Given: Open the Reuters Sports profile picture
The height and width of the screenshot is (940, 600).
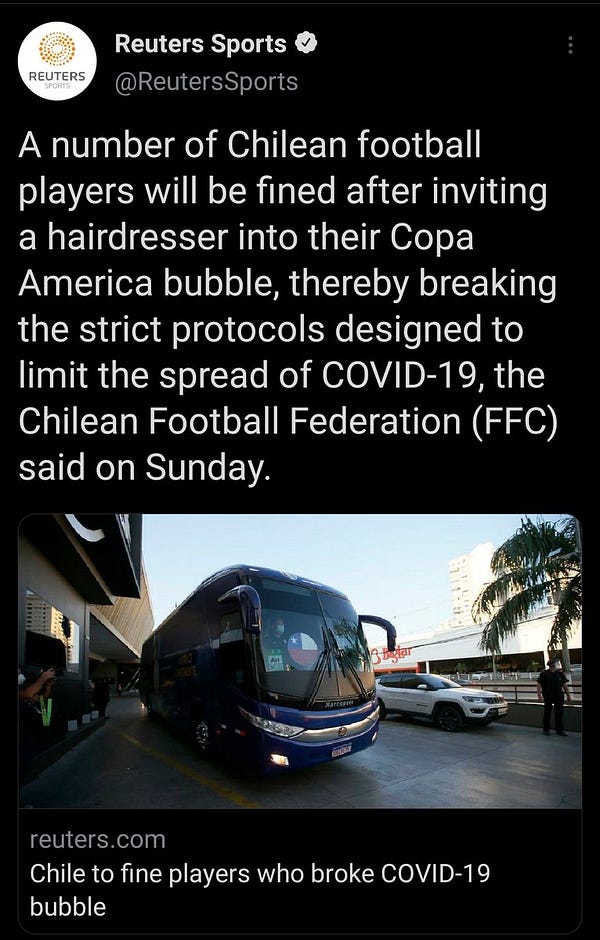Looking at the screenshot, I should point(57,62).
